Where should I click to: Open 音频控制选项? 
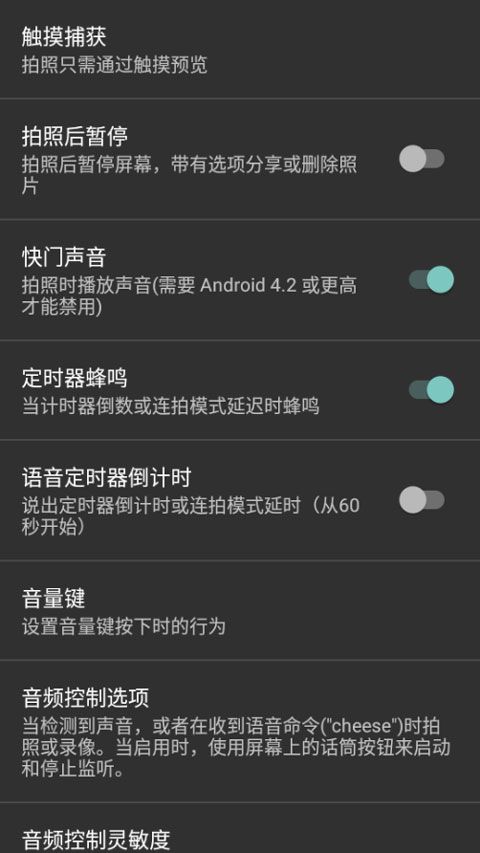pos(240,731)
